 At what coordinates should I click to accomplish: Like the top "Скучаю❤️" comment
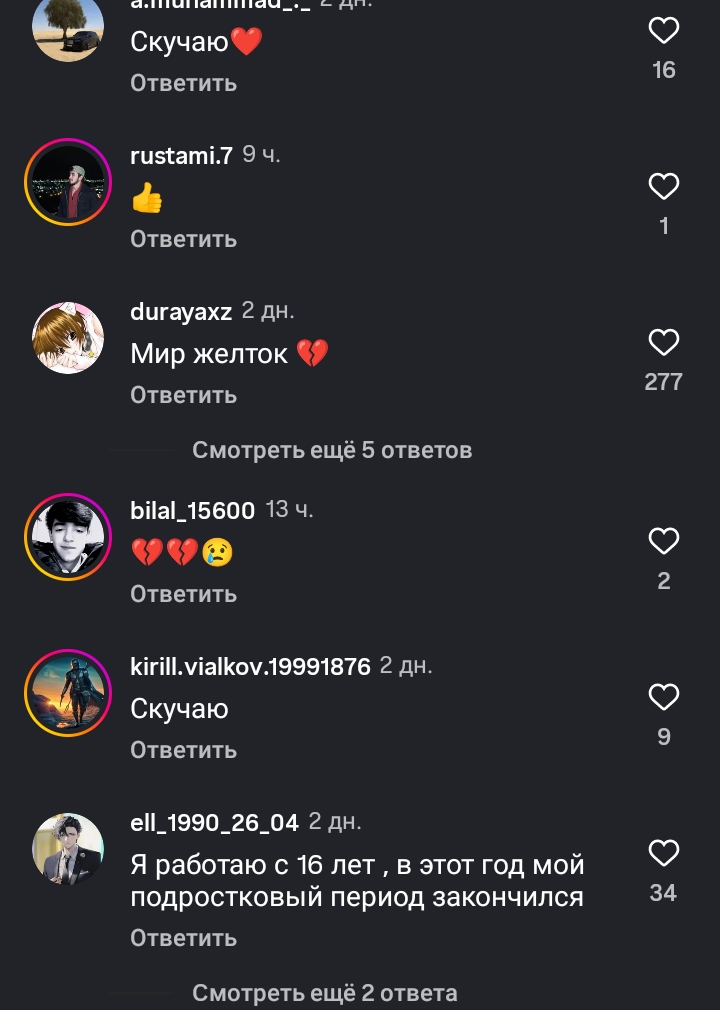coord(663,31)
